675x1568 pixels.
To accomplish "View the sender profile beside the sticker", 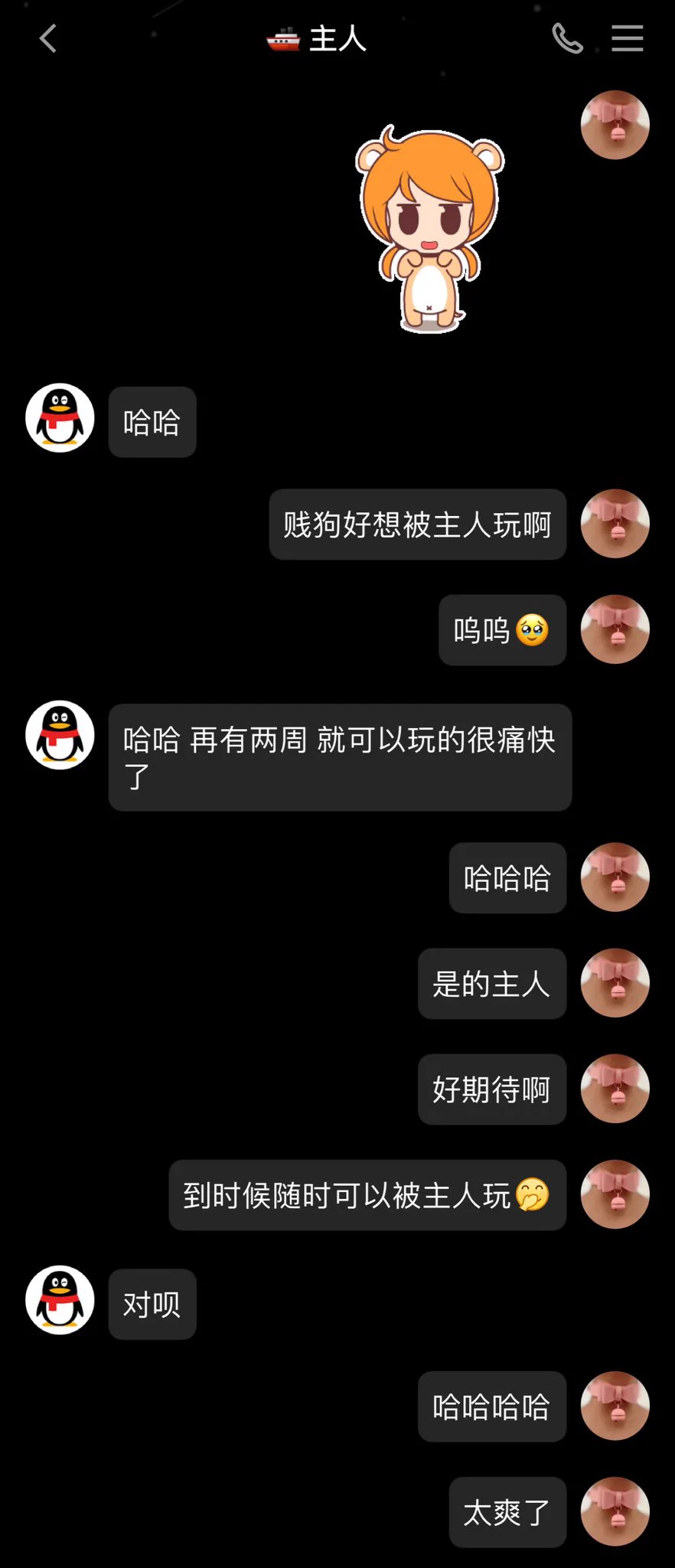I will point(615,125).
